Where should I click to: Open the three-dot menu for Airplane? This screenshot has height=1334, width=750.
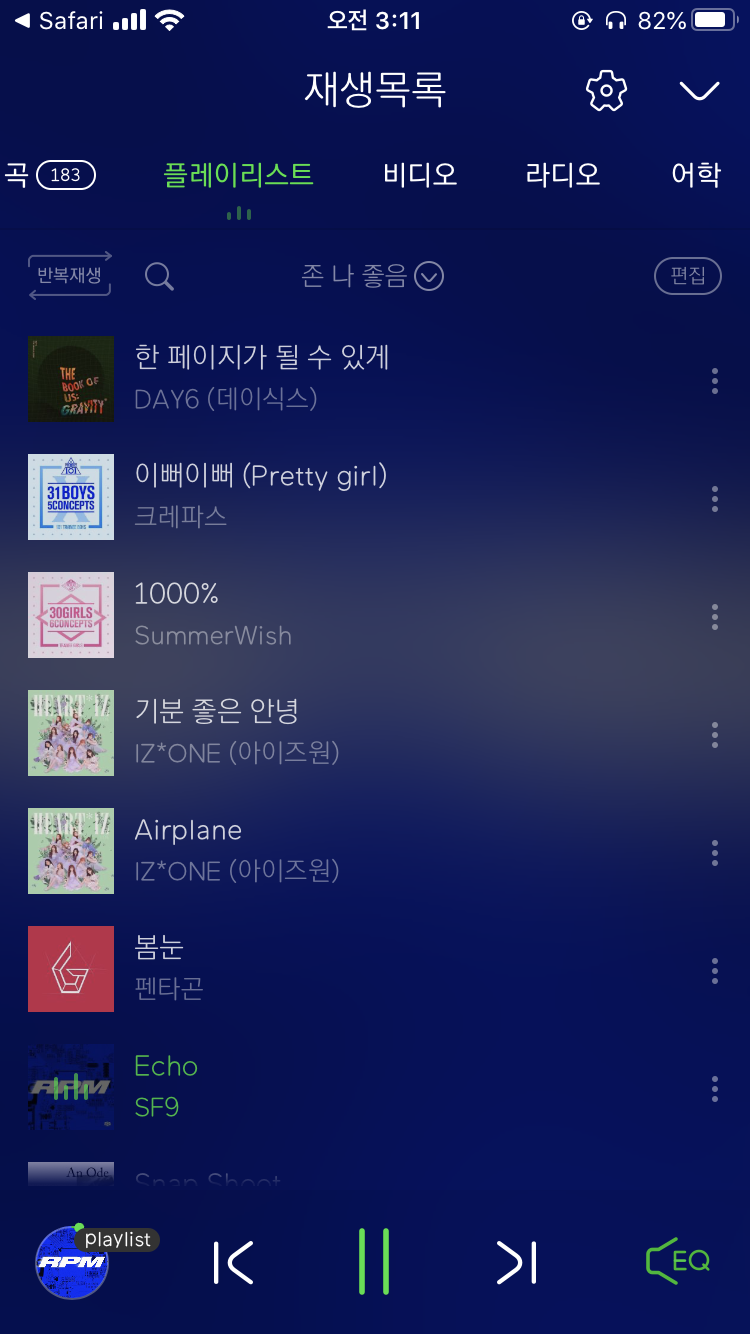[714, 853]
